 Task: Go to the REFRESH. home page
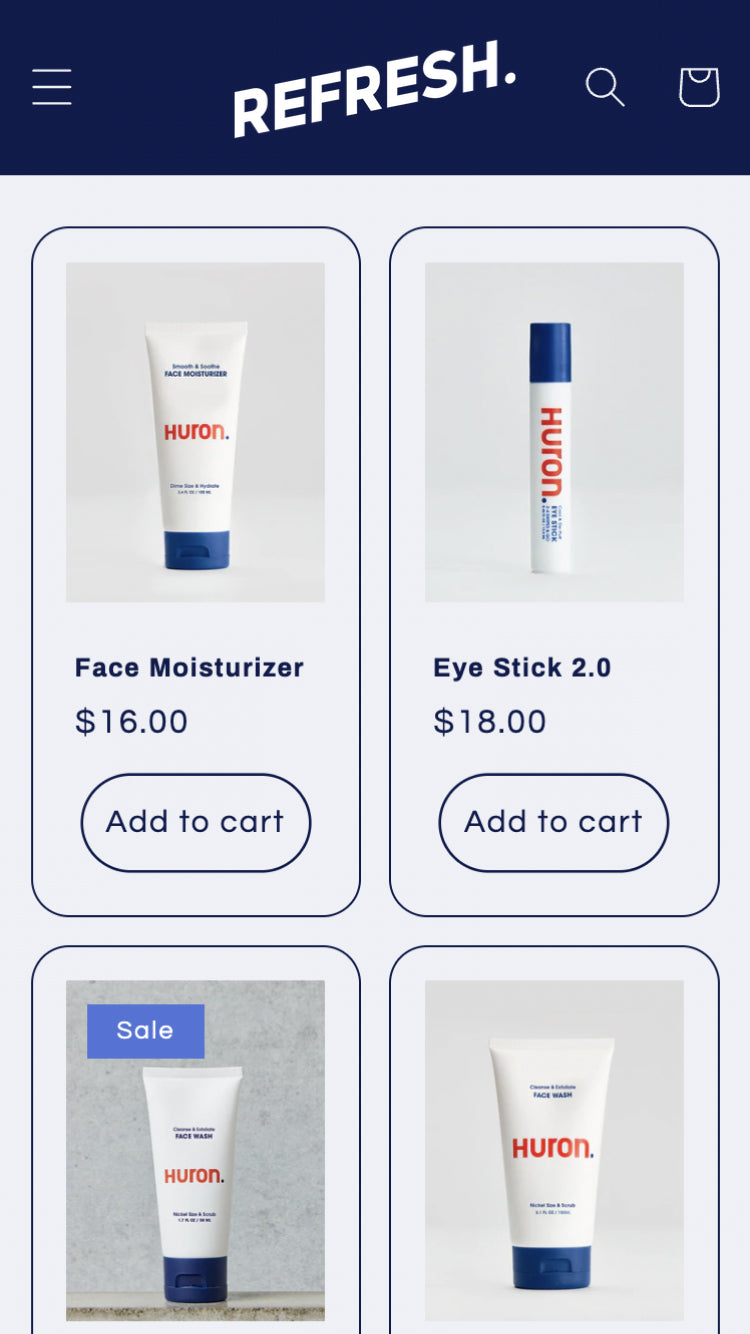[374, 88]
